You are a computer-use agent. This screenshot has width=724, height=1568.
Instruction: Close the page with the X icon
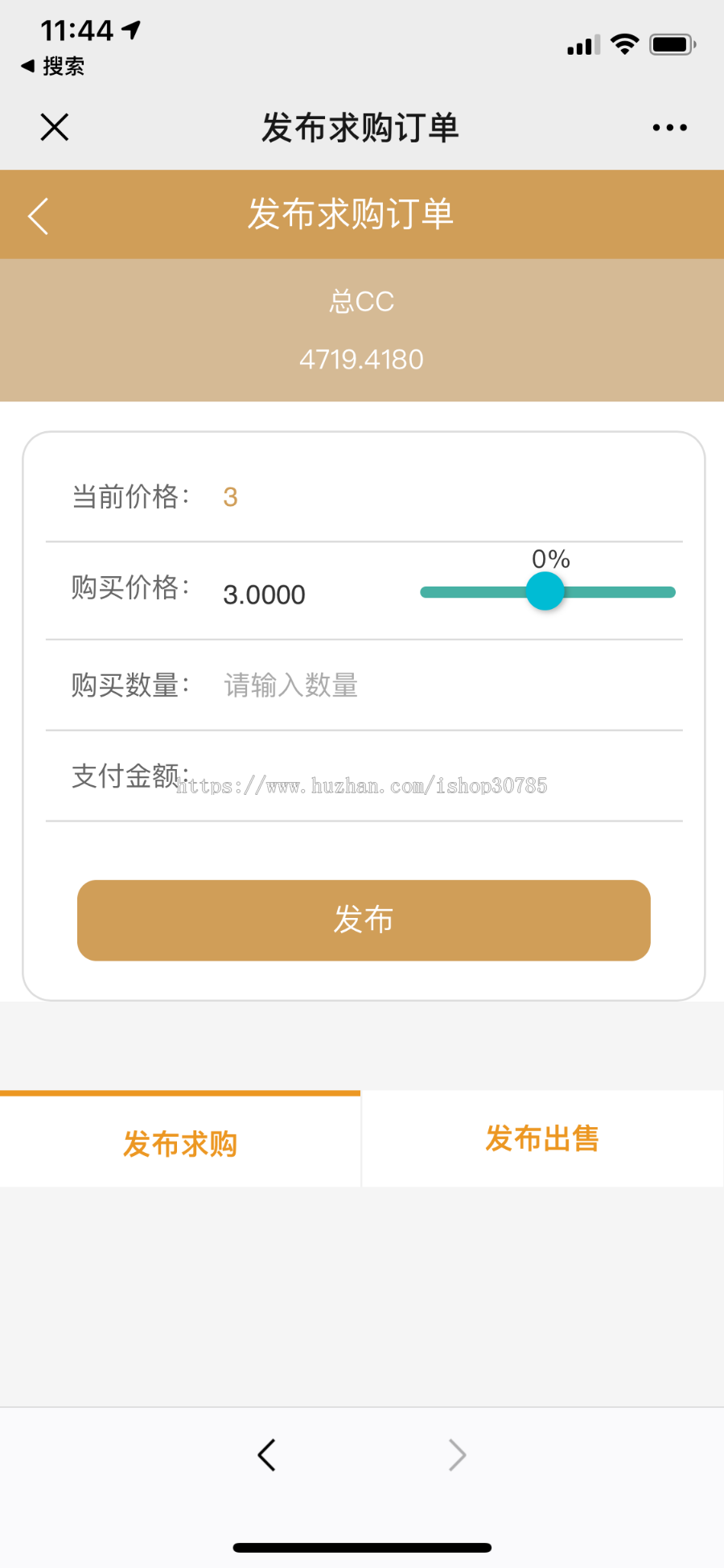[53, 127]
